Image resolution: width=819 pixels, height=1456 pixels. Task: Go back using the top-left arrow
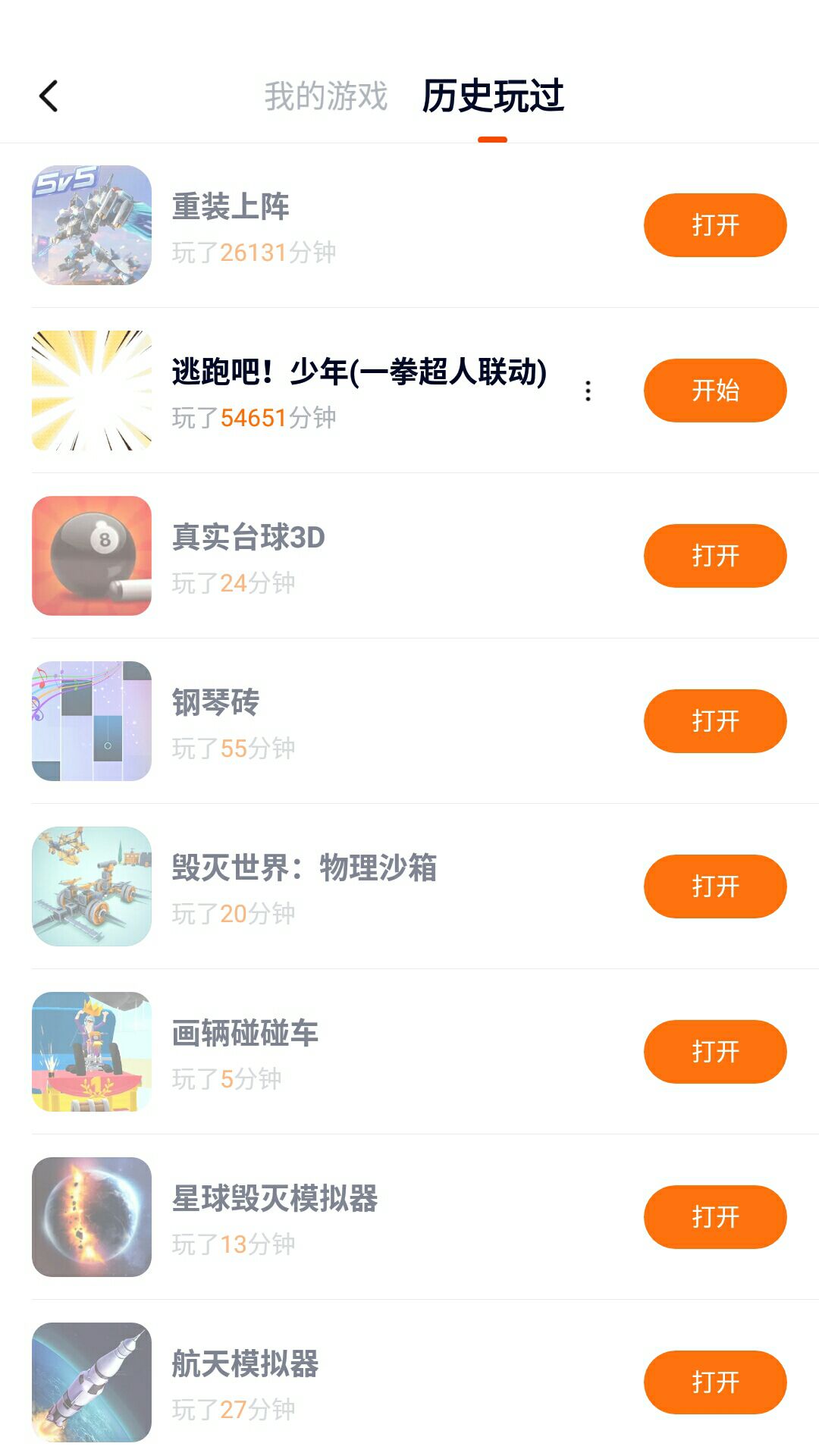[49, 96]
